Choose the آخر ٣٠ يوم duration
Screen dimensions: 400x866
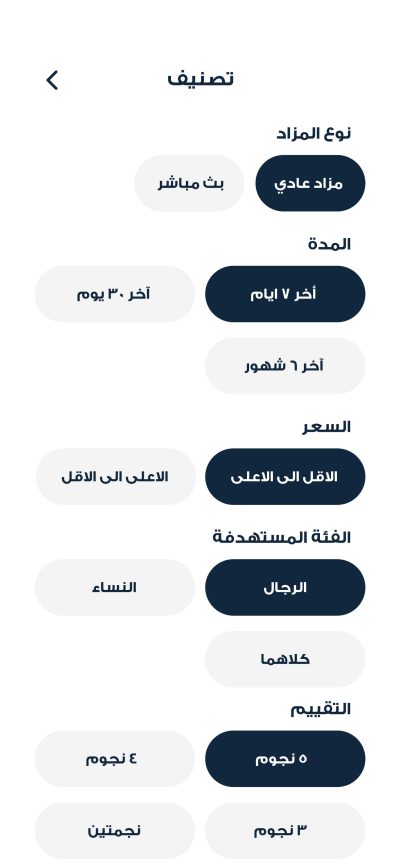(115, 294)
